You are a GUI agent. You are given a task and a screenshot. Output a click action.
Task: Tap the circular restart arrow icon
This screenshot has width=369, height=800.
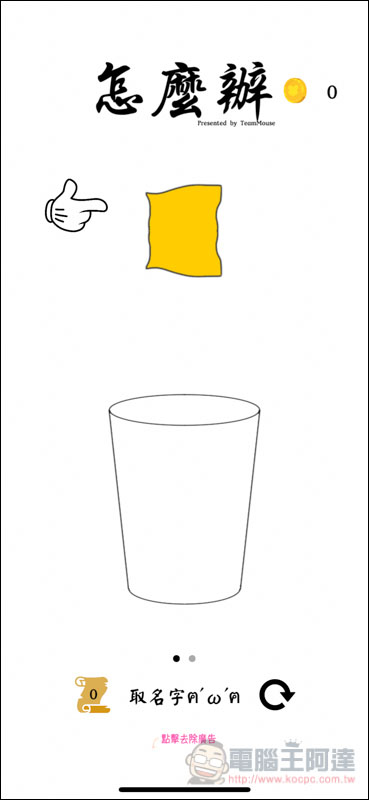(x=277, y=695)
